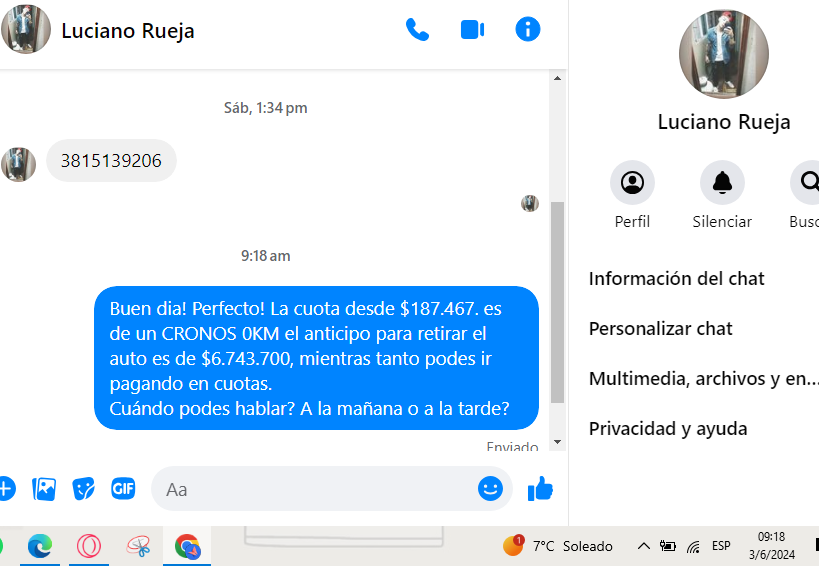Choose a sticker to send
Image resolution: width=819 pixels, height=566 pixels.
pyautogui.click(x=84, y=489)
